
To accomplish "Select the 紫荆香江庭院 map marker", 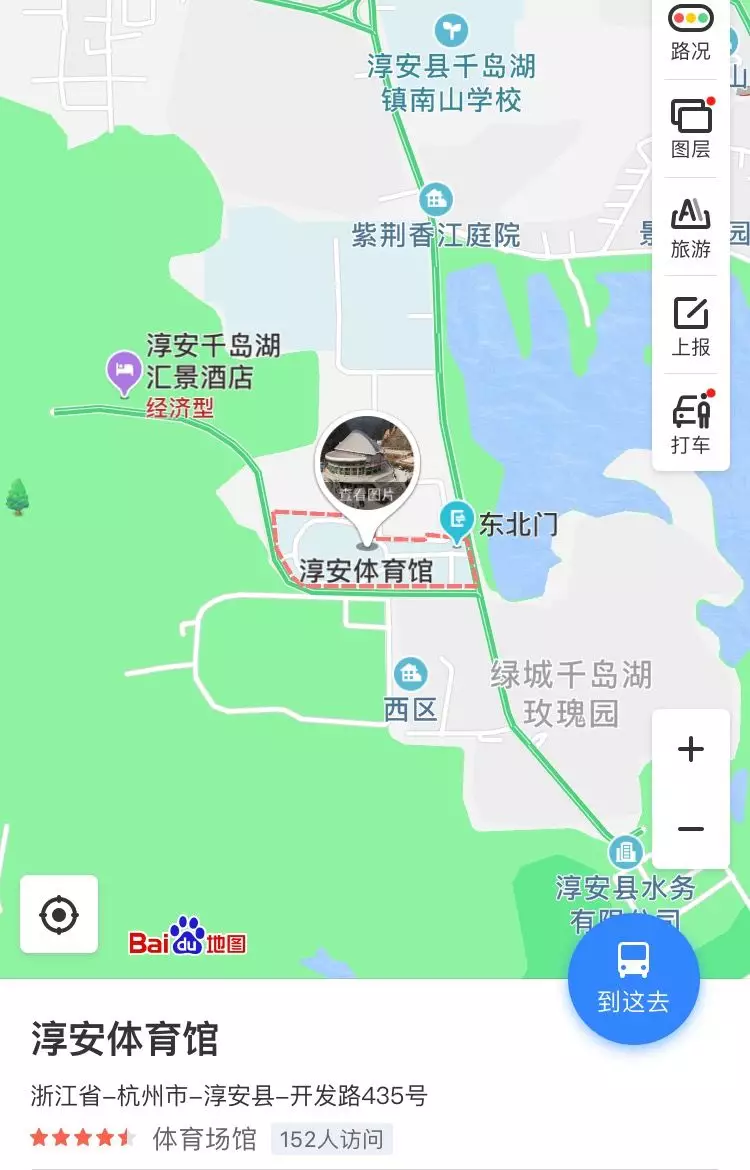I will 436,198.
